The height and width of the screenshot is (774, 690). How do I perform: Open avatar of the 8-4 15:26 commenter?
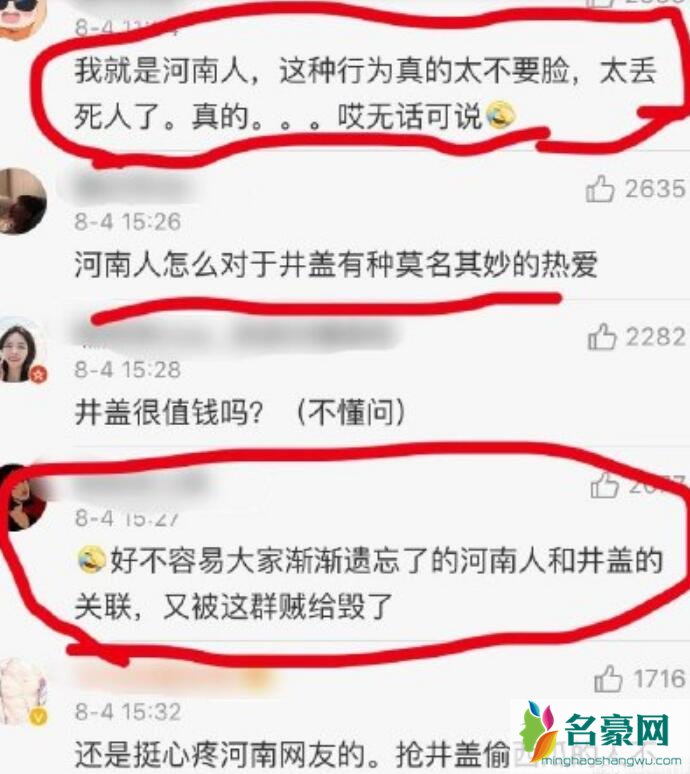[x=22, y=200]
